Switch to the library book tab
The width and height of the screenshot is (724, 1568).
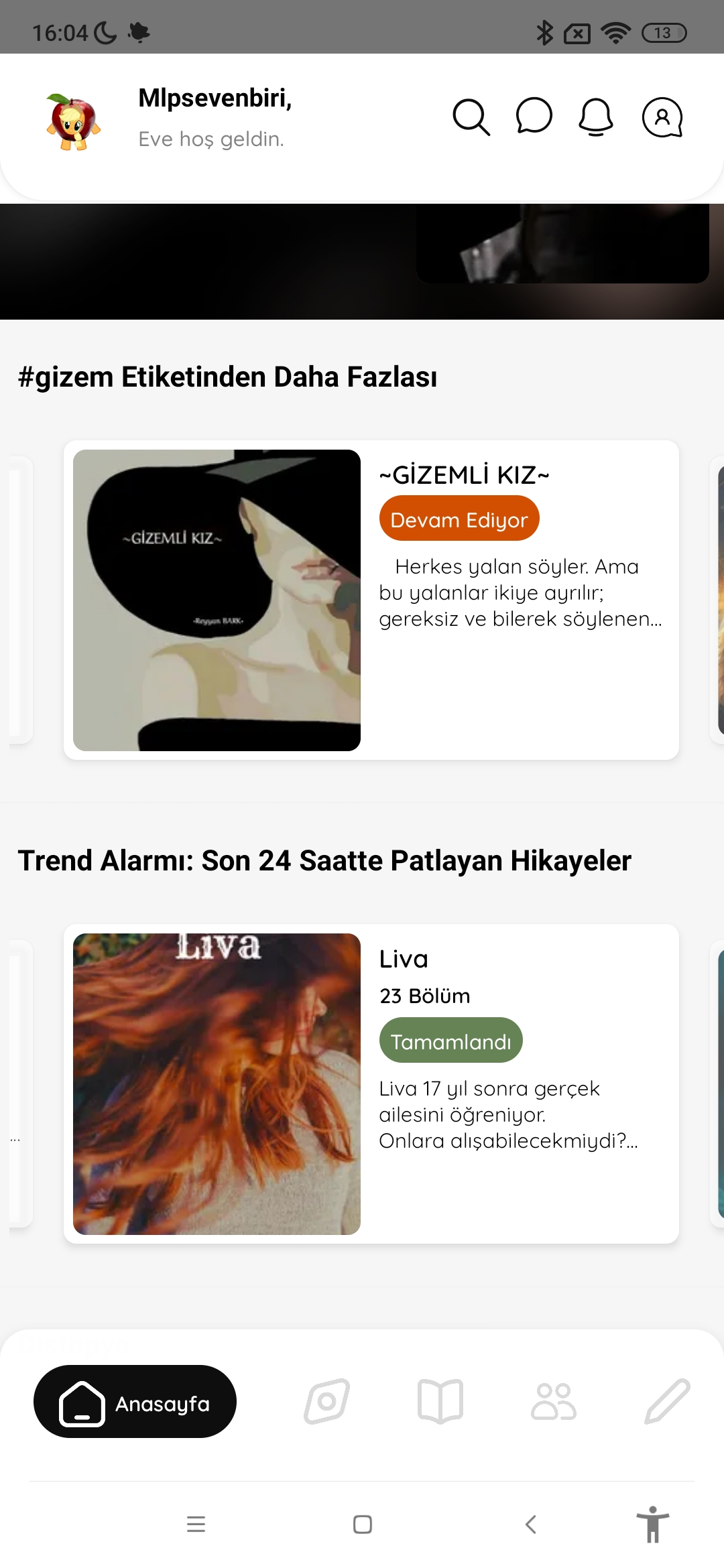440,1401
